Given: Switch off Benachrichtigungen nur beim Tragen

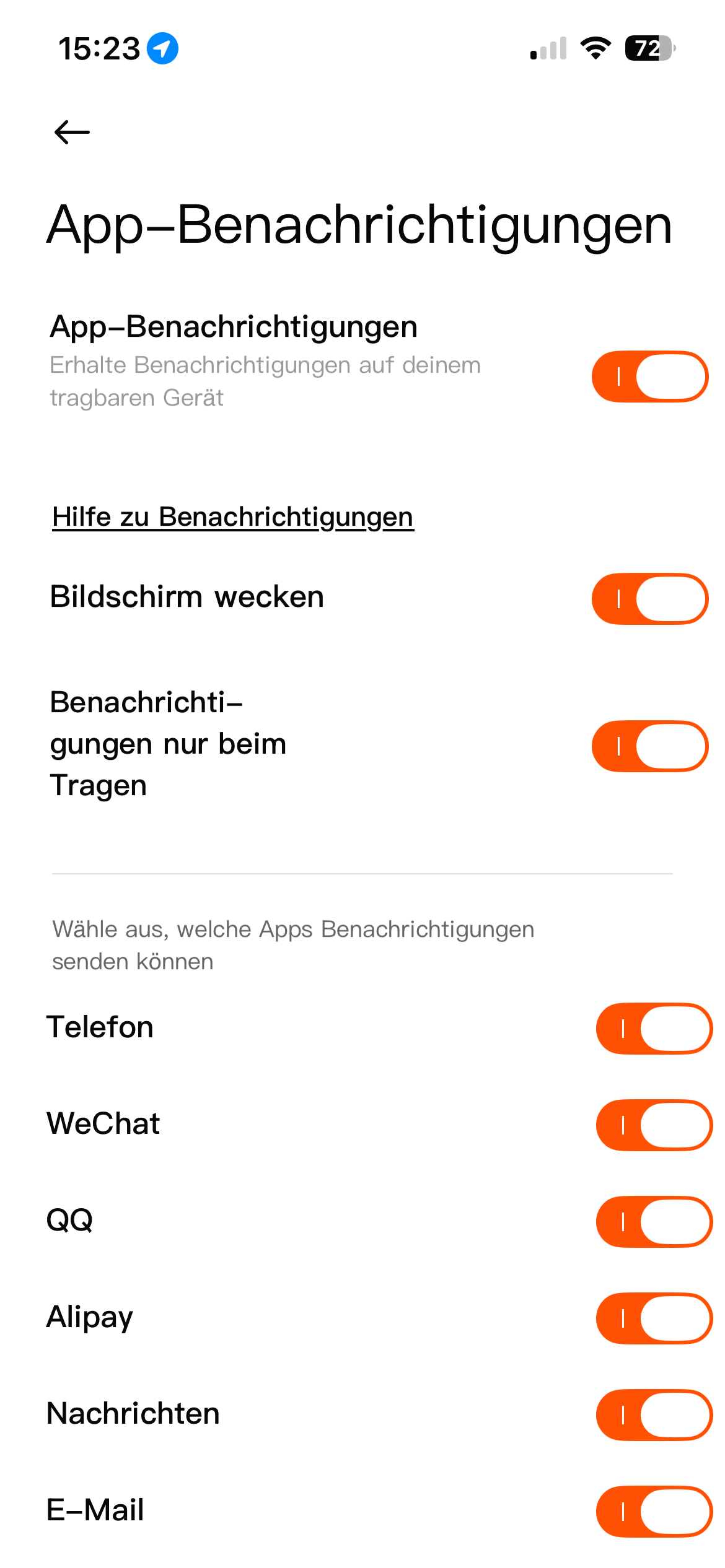Looking at the screenshot, I should pyautogui.click(x=650, y=746).
